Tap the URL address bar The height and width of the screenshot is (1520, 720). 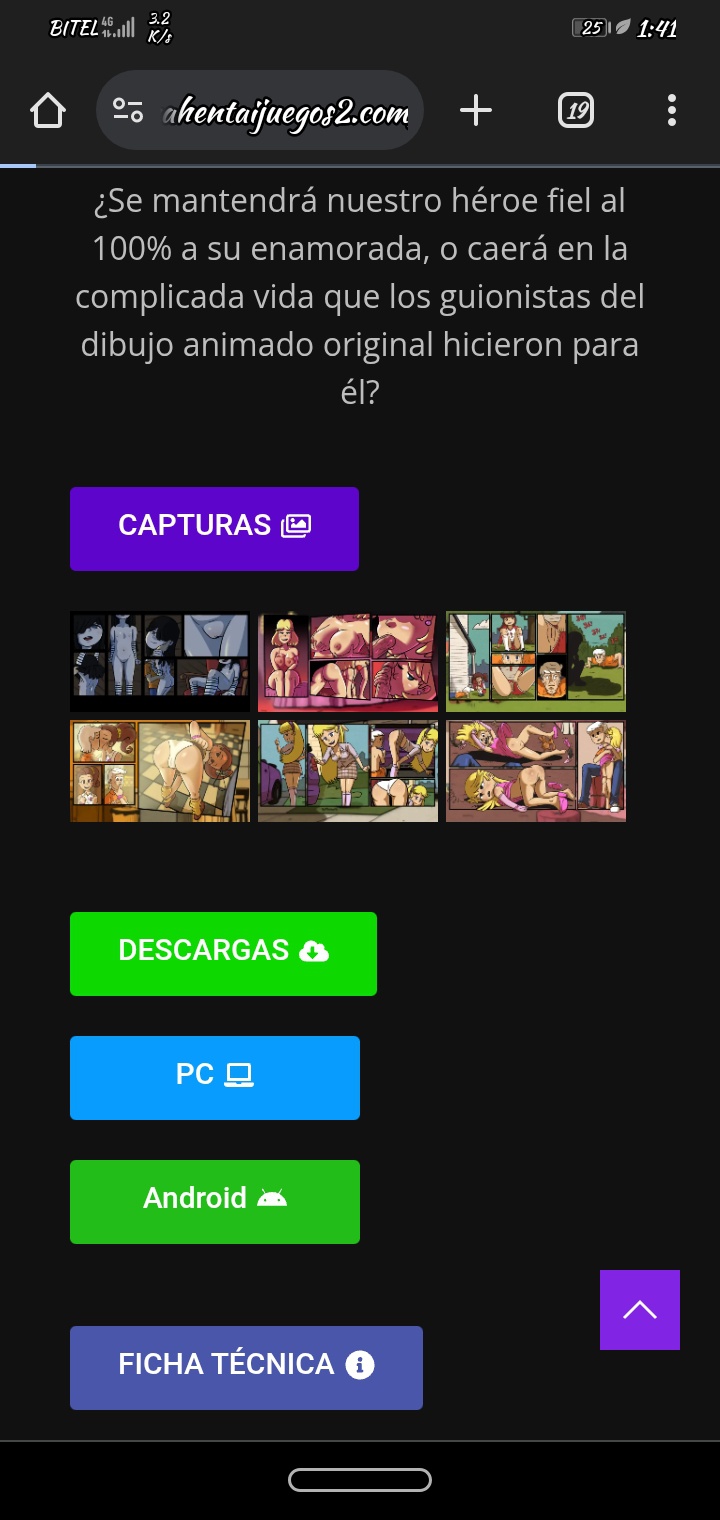[x=285, y=111]
